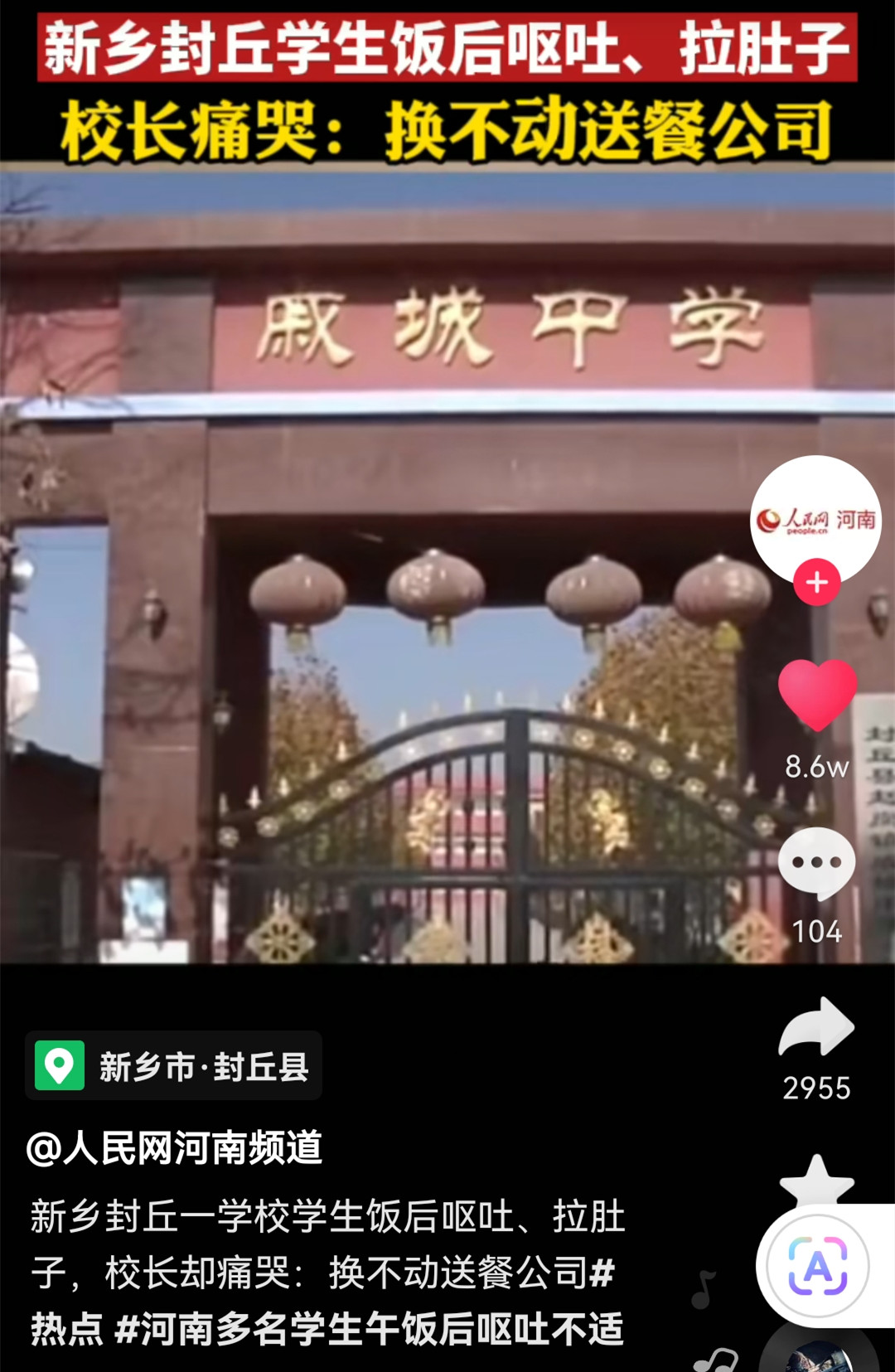Open the 人民网河南 profile avatar
Screen dimensions: 895x1372
pyautogui.click(x=815, y=518)
